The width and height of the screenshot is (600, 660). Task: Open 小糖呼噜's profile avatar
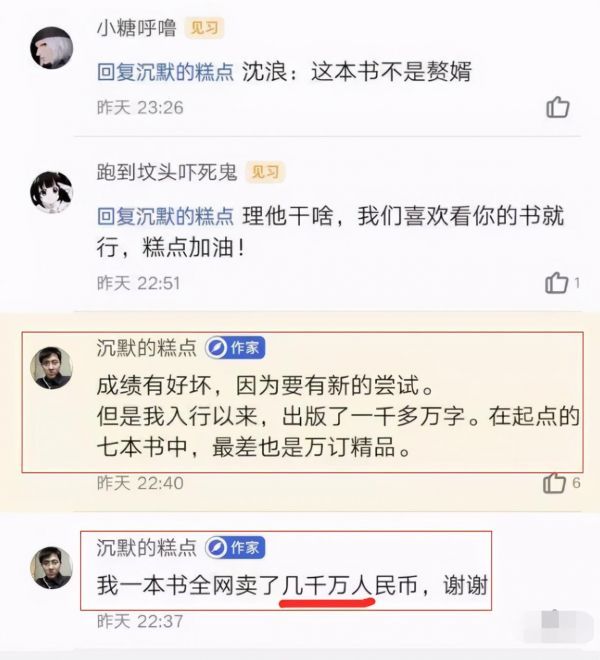pyautogui.click(x=51, y=46)
